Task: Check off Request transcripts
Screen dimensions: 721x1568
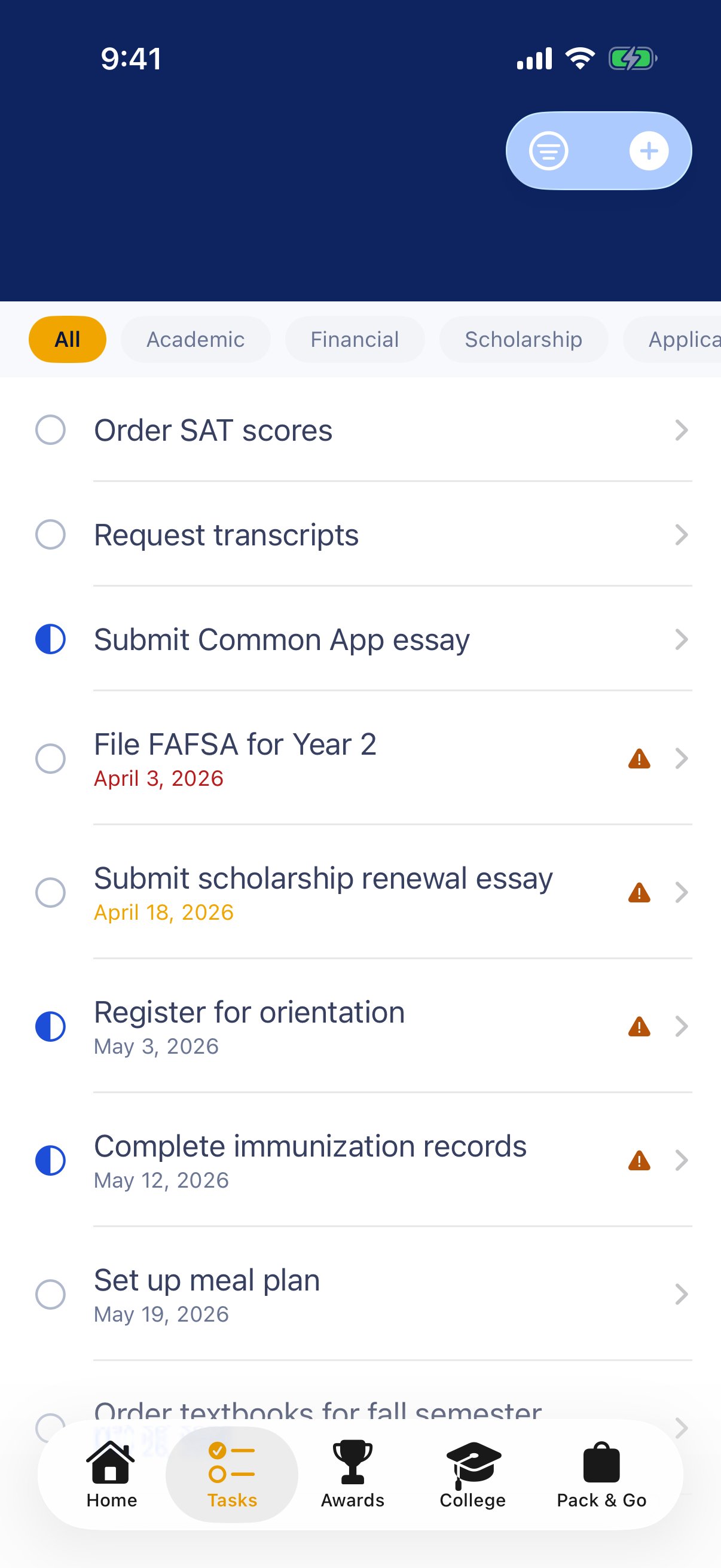Action: click(50, 535)
